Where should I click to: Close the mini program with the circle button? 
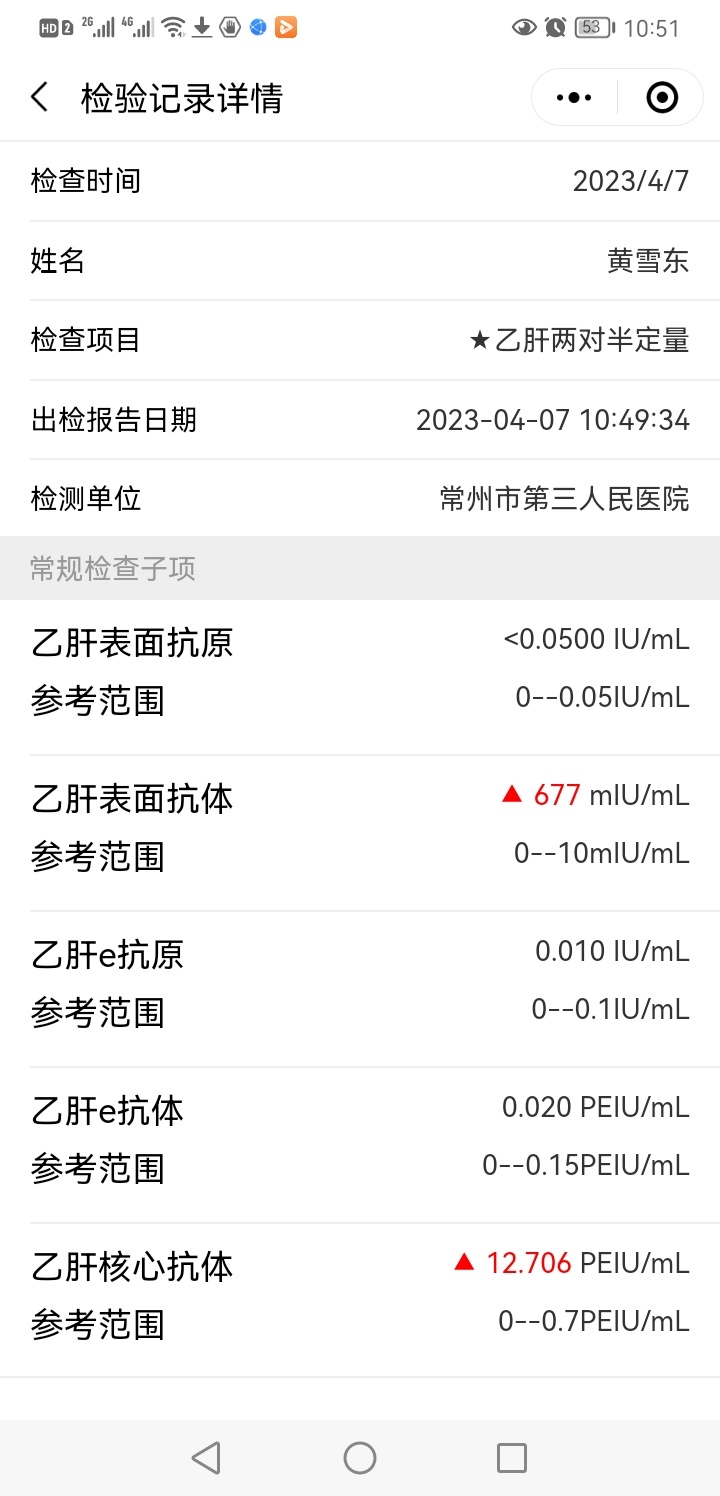(662, 98)
